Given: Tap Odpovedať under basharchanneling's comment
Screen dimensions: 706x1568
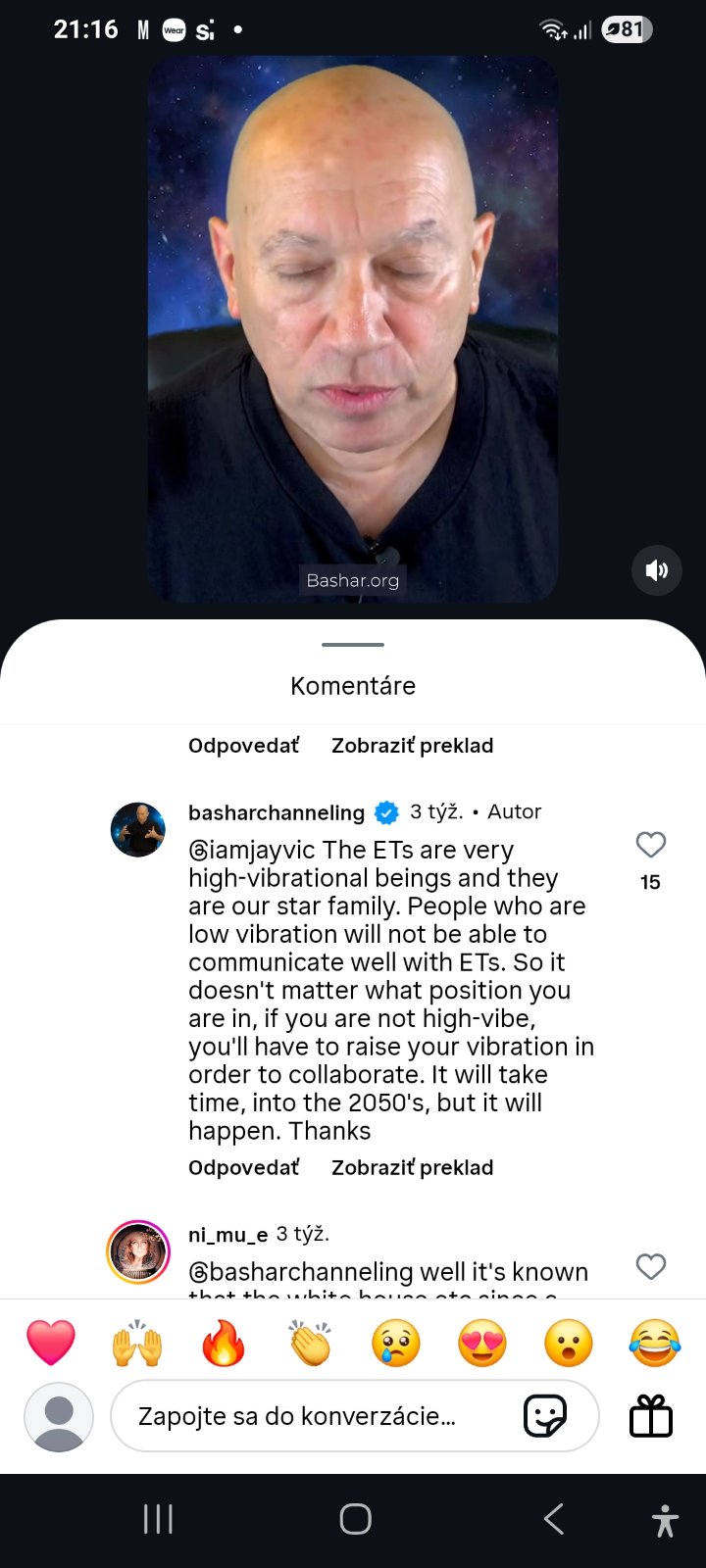Looking at the screenshot, I should coord(243,1167).
